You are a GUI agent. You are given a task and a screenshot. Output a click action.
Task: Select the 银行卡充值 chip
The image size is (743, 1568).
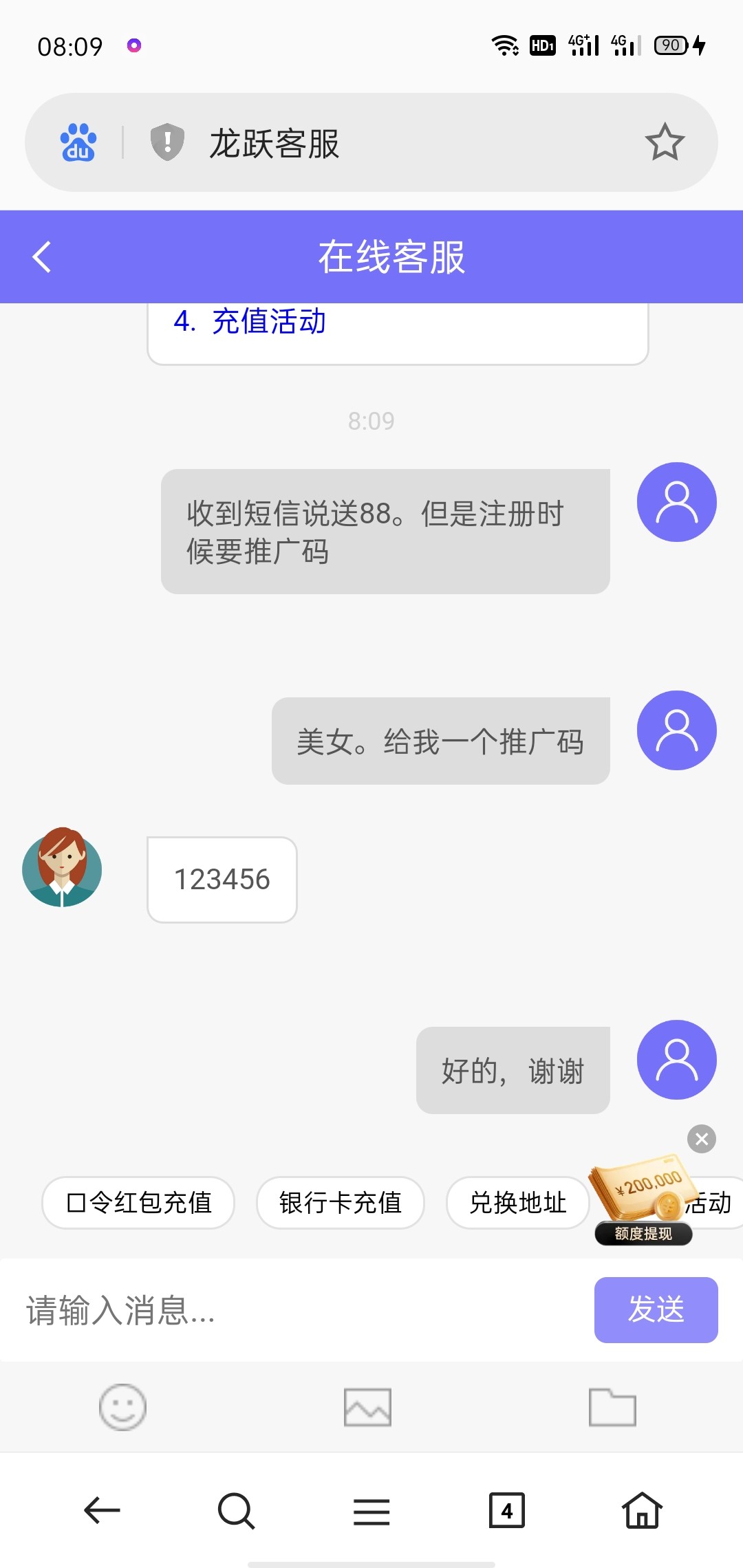[x=341, y=1203]
